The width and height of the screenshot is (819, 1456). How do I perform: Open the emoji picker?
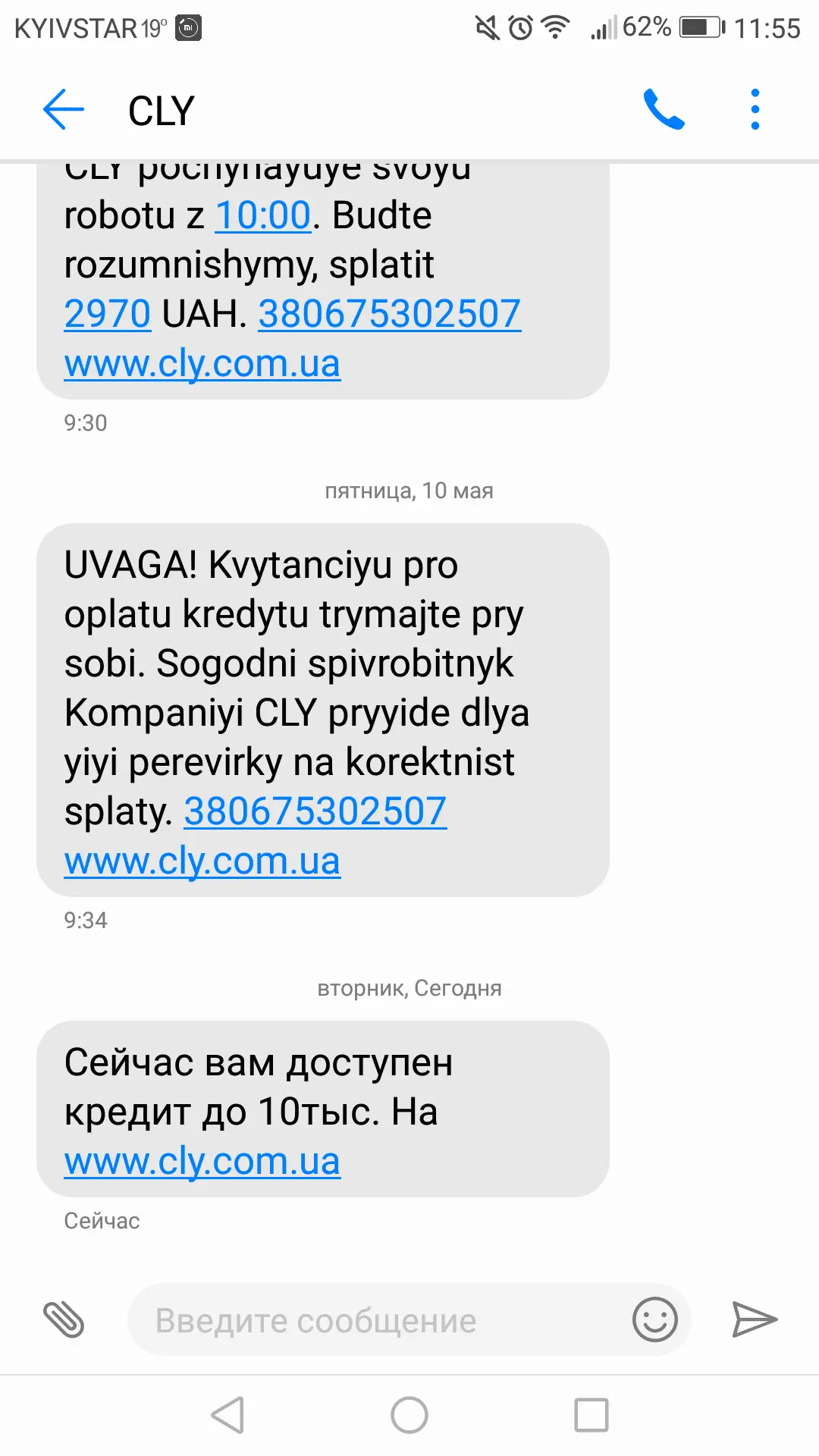pyautogui.click(x=654, y=1319)
